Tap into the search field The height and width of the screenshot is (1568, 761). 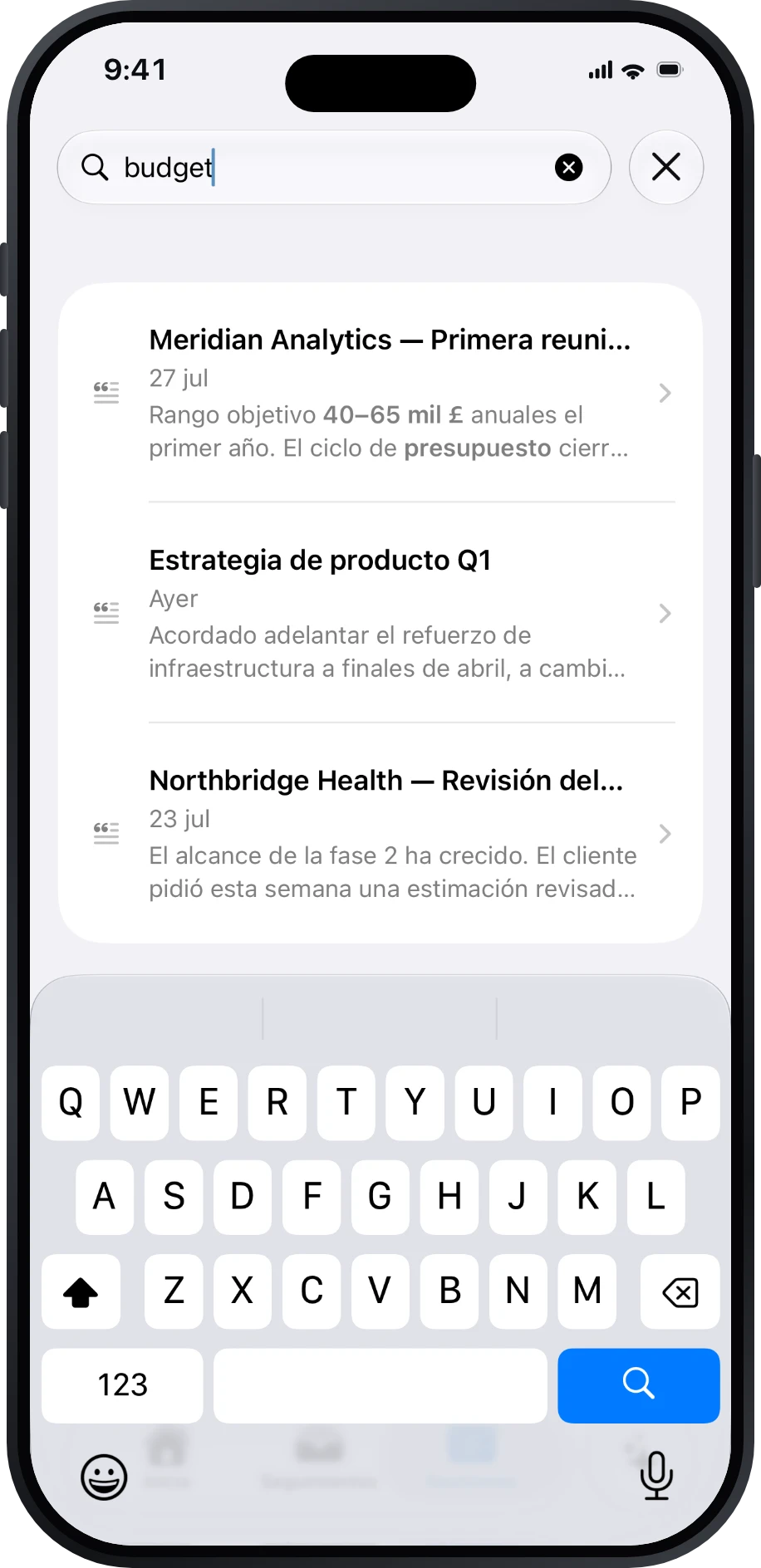pos(334,168)
